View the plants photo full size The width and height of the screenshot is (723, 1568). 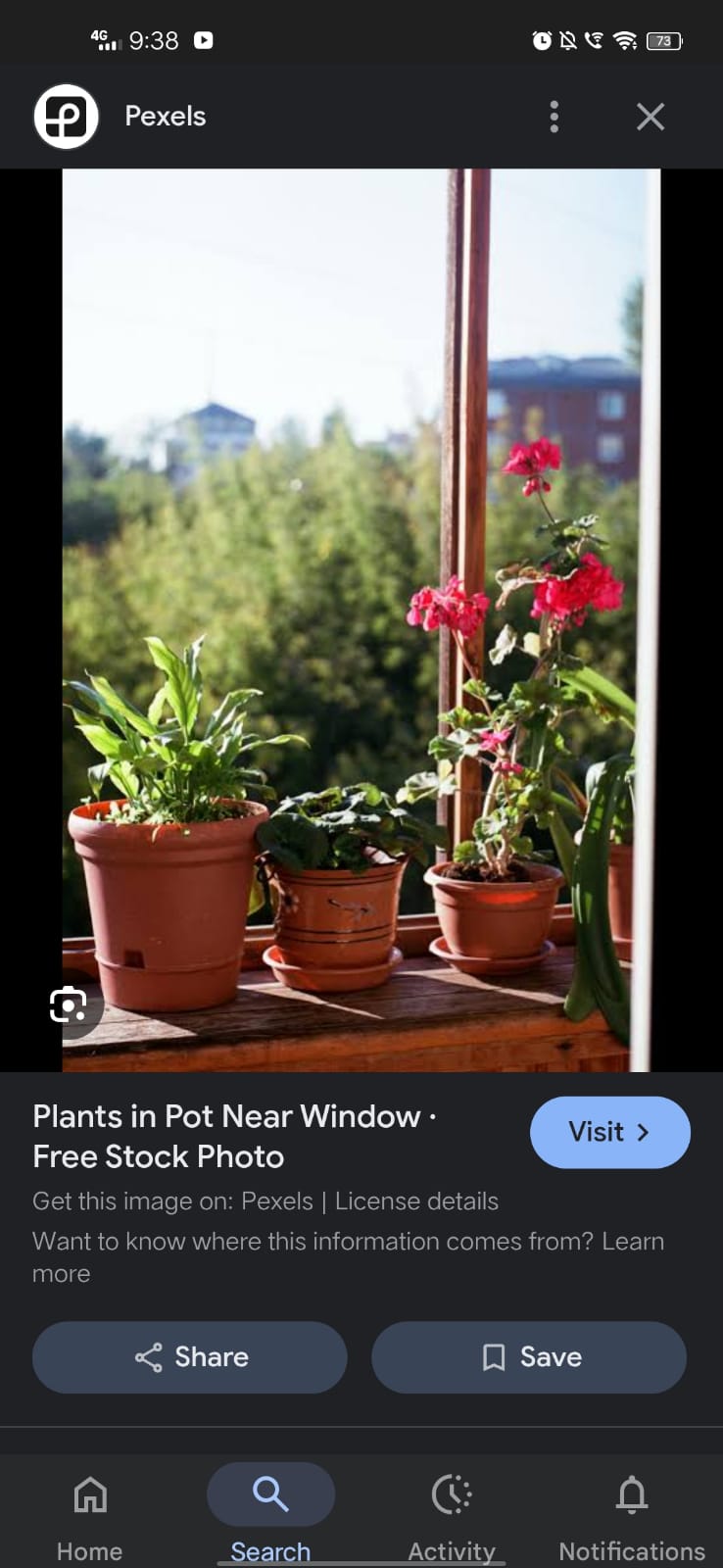[x=361, y=619]
